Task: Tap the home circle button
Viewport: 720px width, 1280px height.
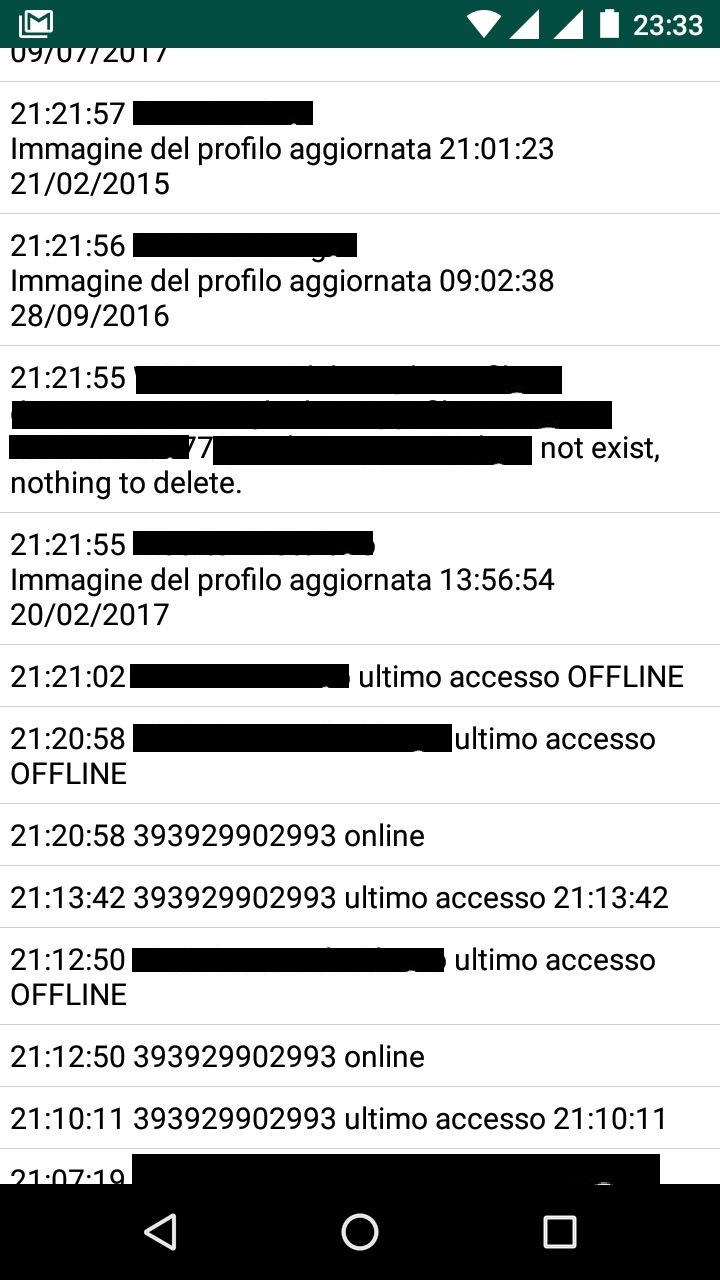Action: [x=360, y=1232]
